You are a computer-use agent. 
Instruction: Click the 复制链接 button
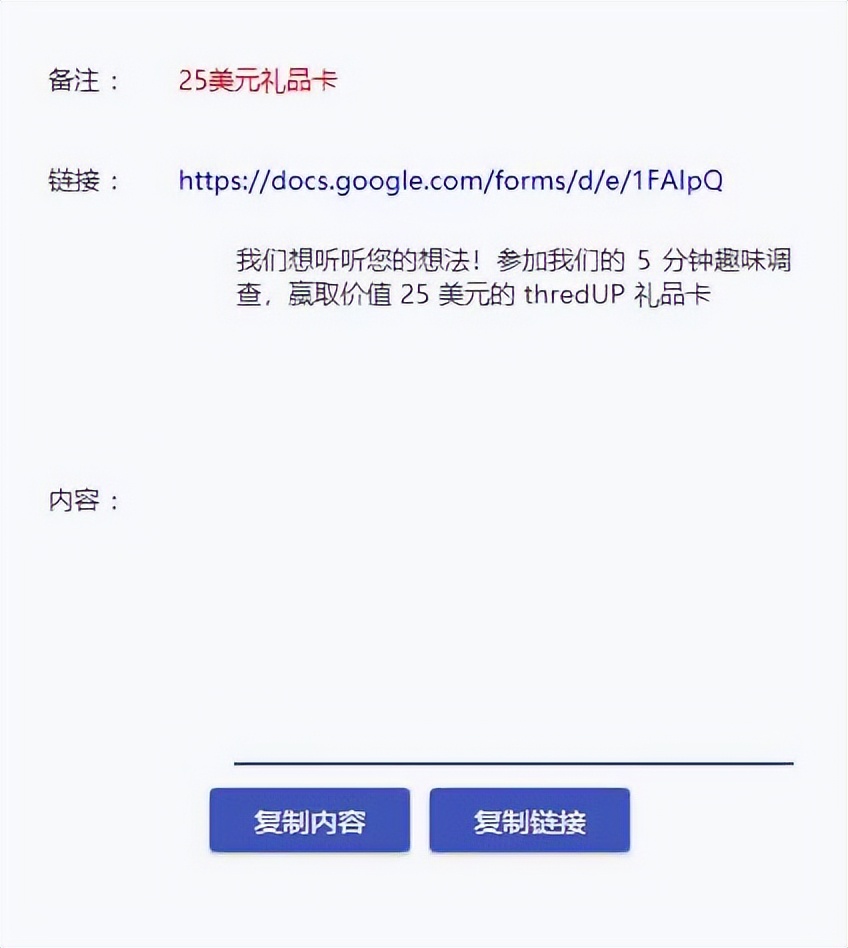[x=529, y=820]
